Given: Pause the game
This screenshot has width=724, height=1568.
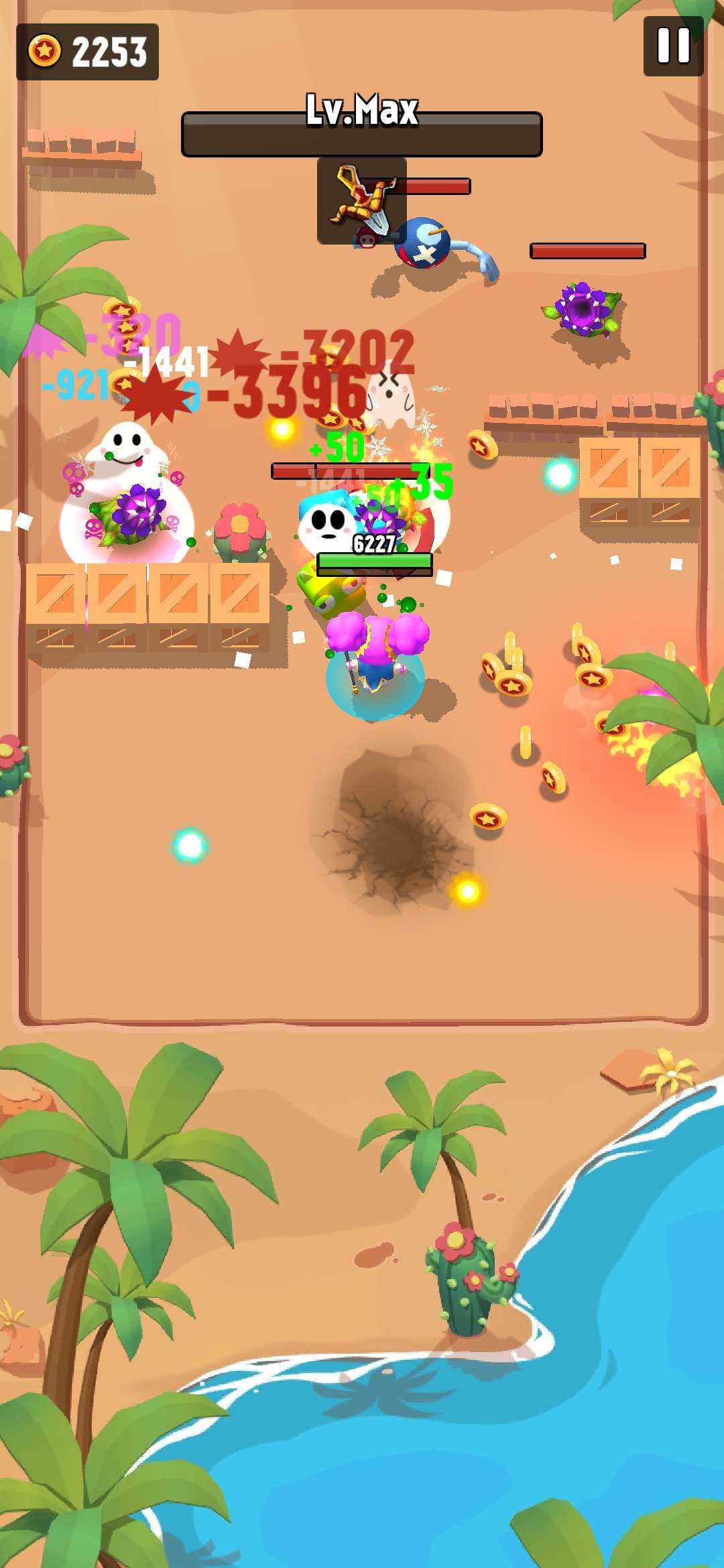Looking at the screenshot, I should pos(673,46).
